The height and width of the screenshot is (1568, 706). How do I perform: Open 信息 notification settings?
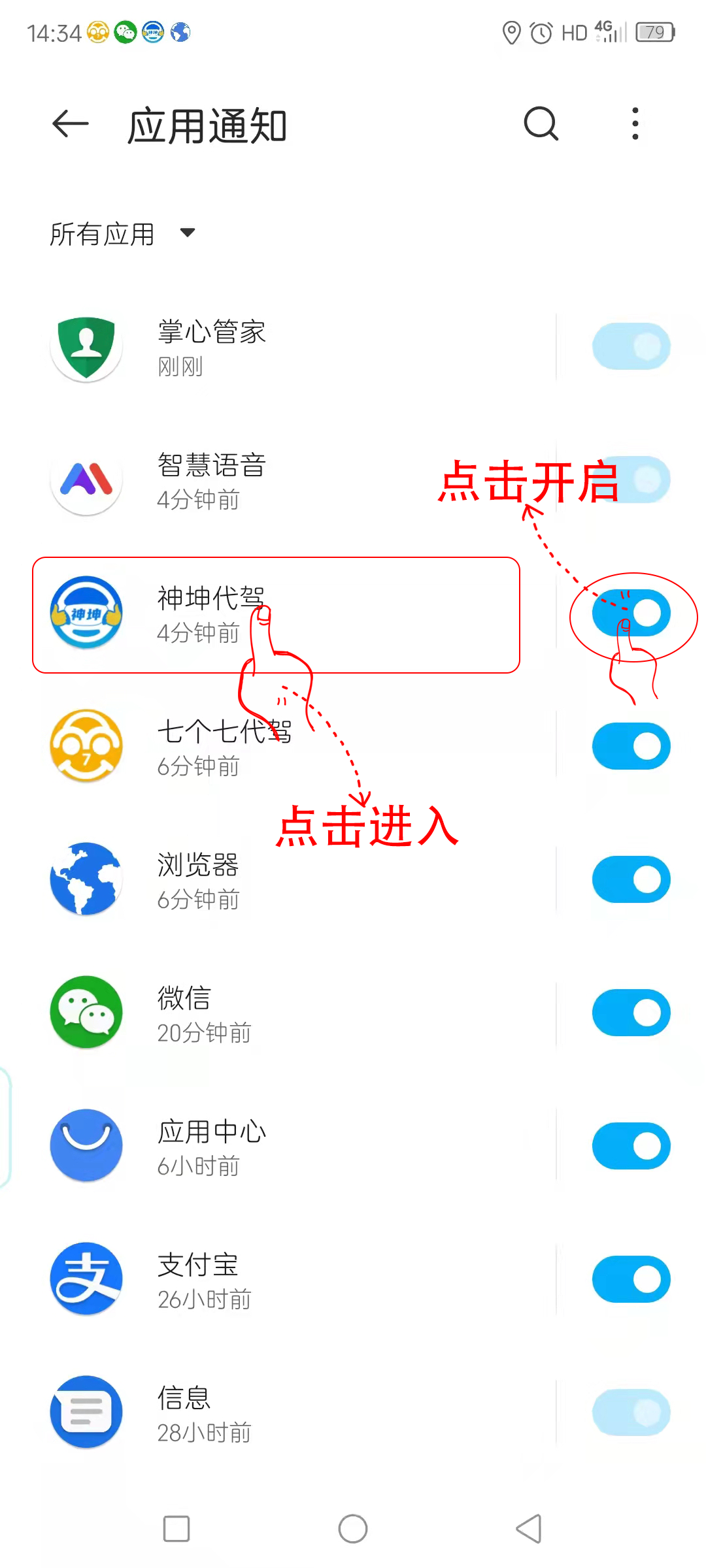click(x=275, y=1413)
